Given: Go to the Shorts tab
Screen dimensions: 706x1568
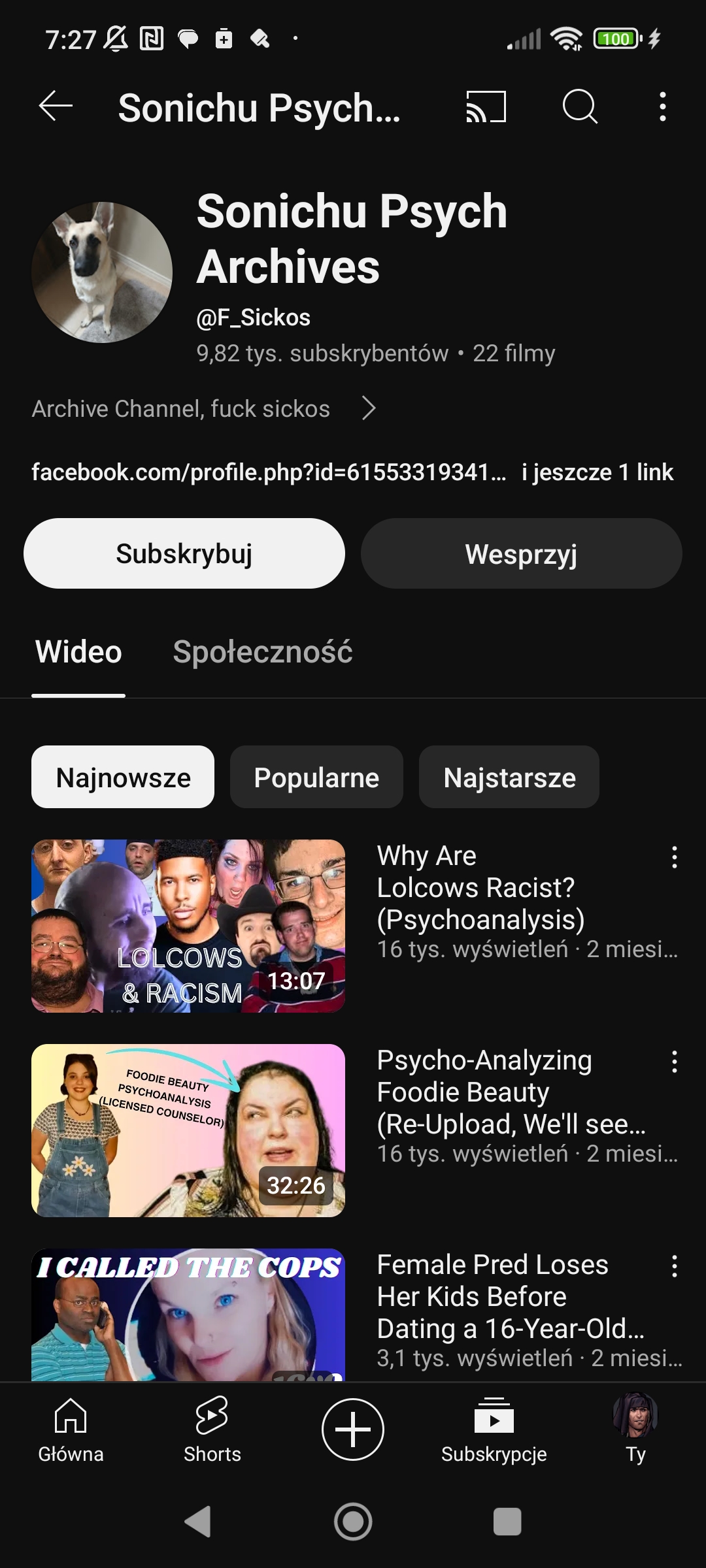Looking at the screenshot, I should (x=212, y=1429).
